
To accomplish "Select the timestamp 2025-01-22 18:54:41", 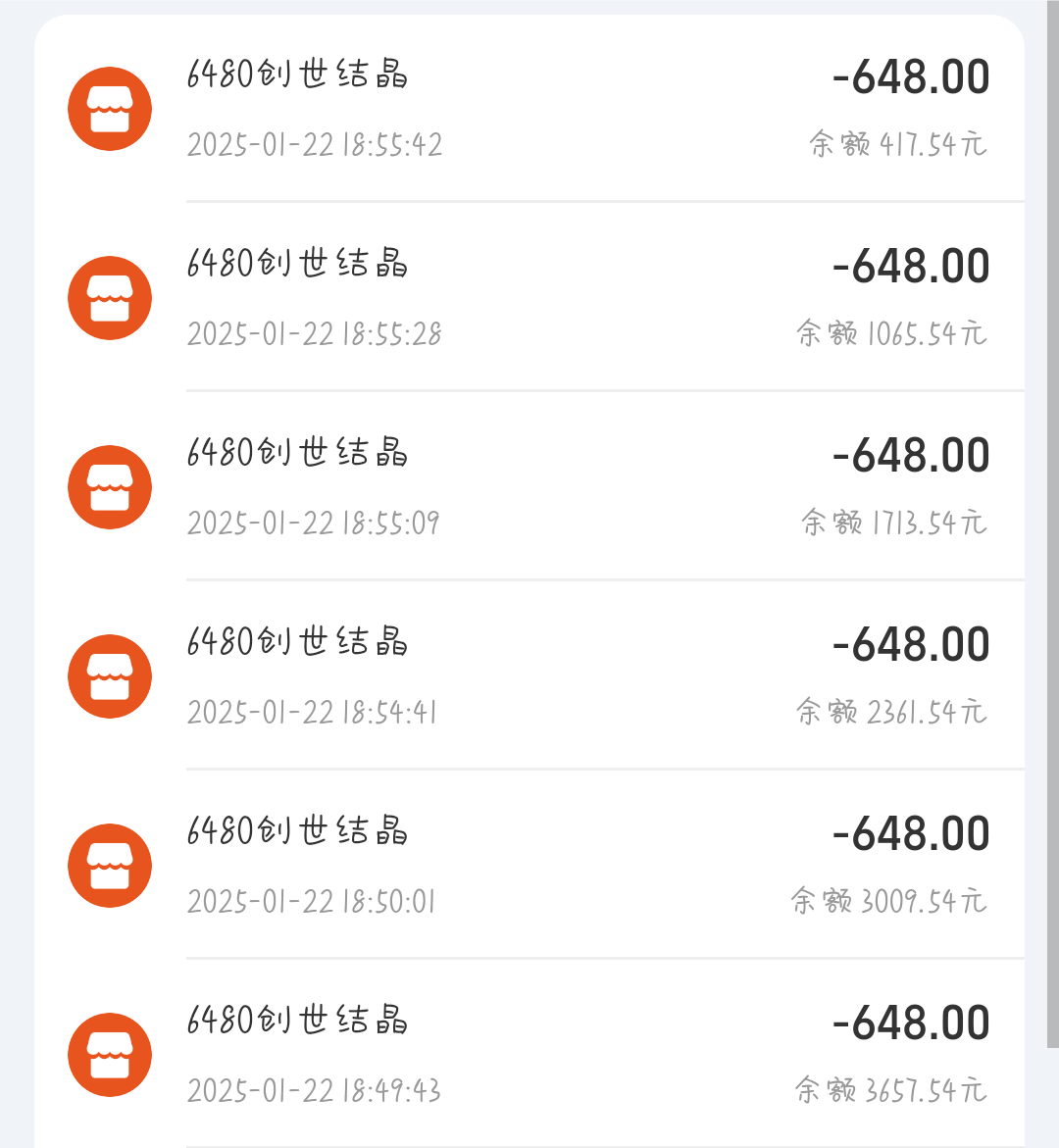I will tap(315, 712).
